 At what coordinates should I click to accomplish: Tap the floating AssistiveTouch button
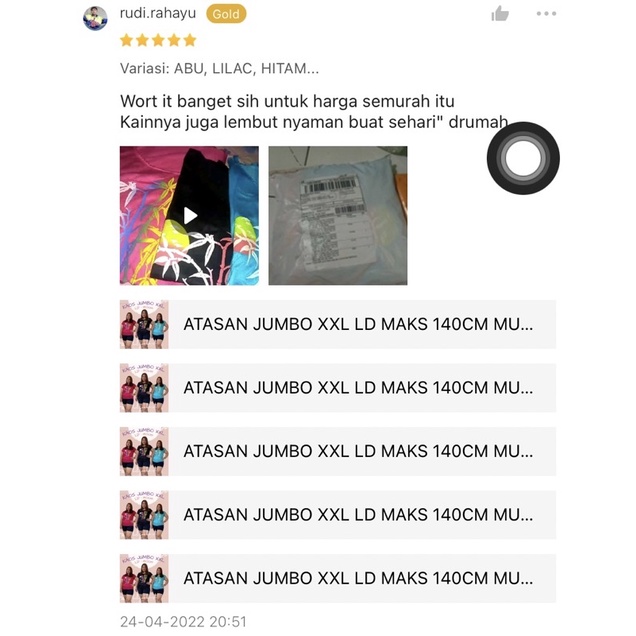pos(523,158)
